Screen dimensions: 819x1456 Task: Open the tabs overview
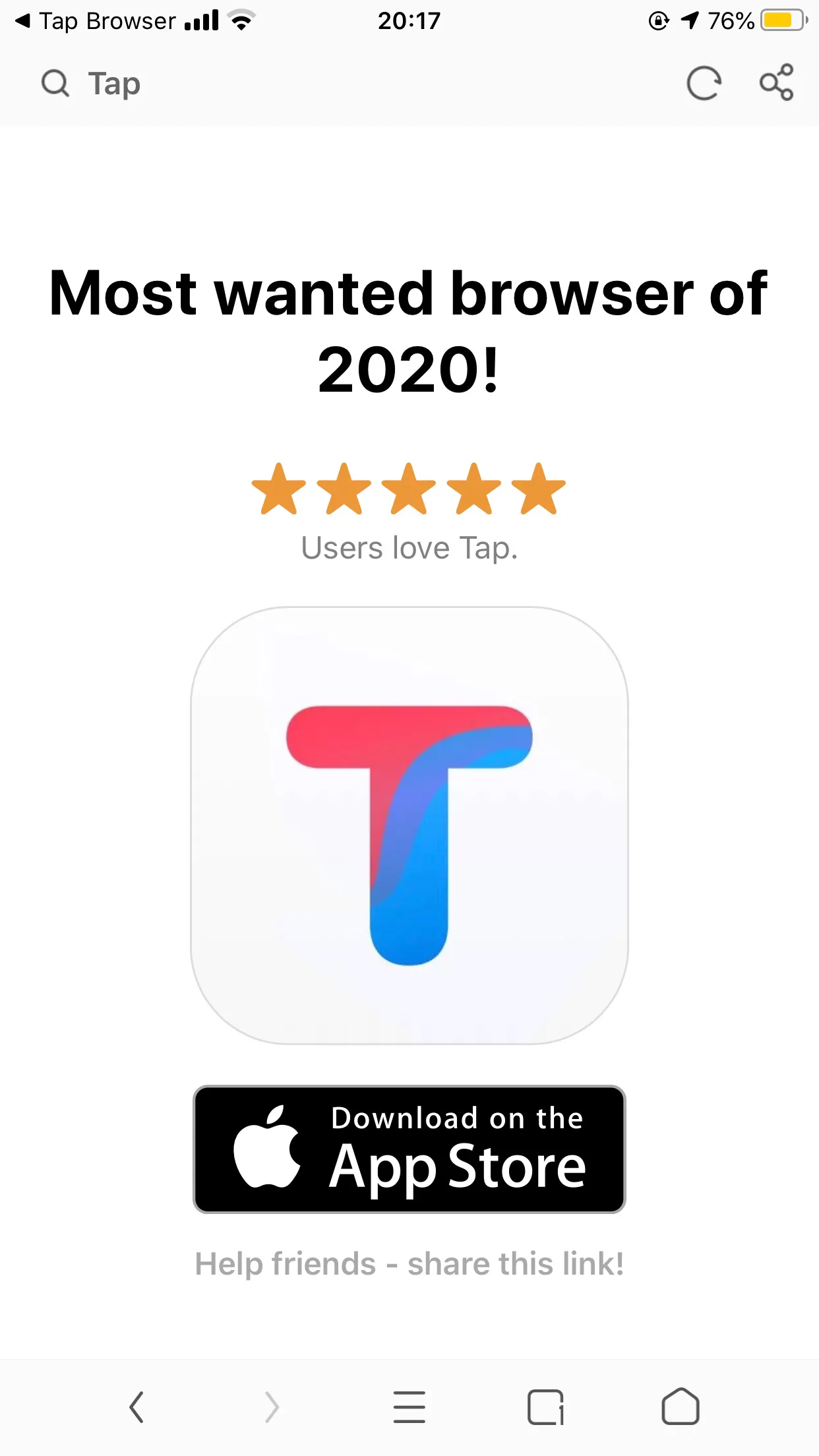(545, 1407)
